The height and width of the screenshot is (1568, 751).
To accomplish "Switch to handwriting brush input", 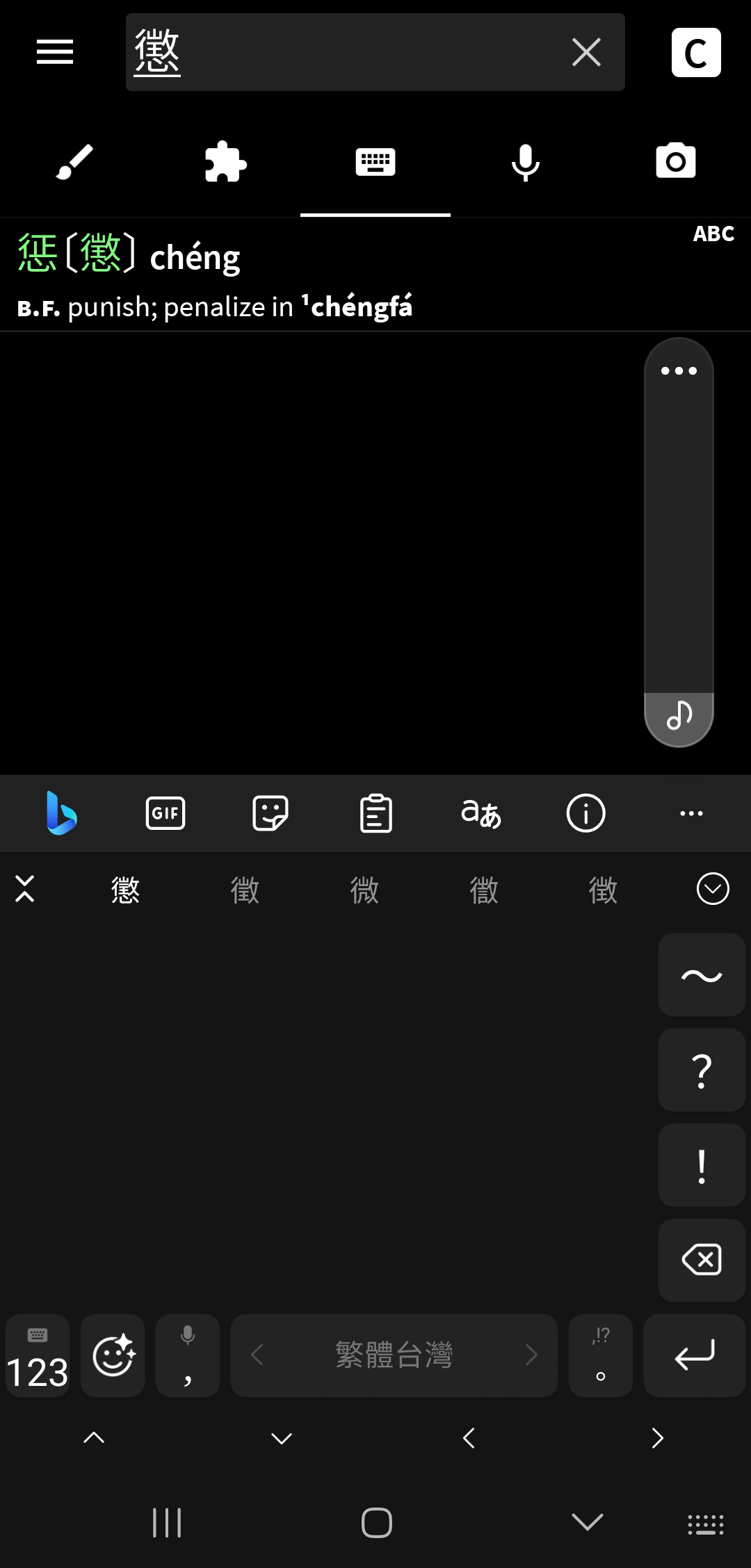I will pyautogui.click(x=74, y=163).
